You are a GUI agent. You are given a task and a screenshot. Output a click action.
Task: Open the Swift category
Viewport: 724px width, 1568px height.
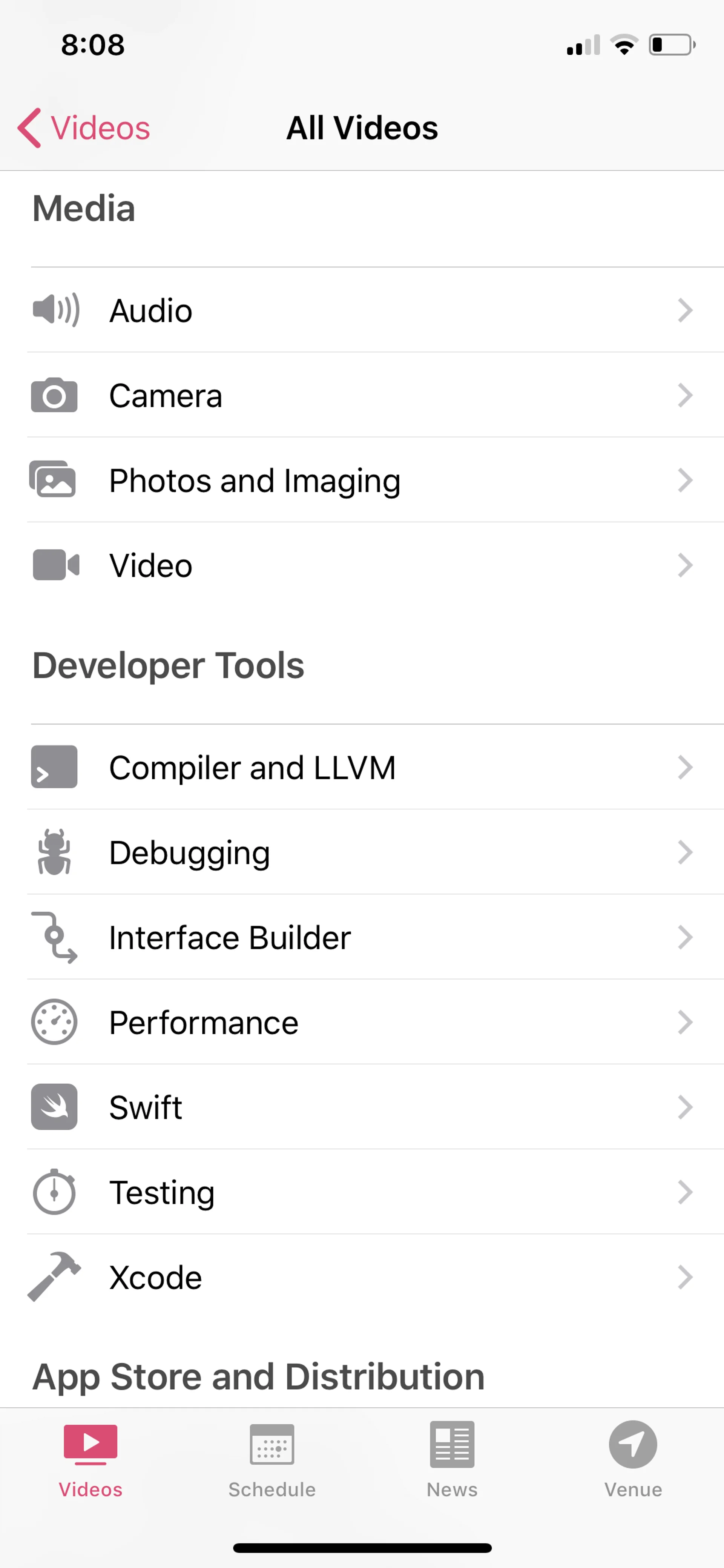(362, 1107)
